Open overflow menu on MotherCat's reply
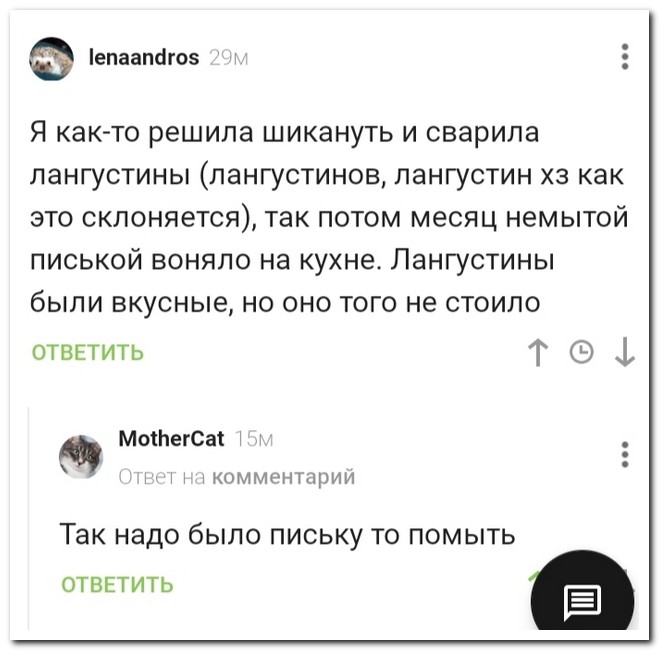The height and width of the screenshot is (651, 660). coord(625,455)
